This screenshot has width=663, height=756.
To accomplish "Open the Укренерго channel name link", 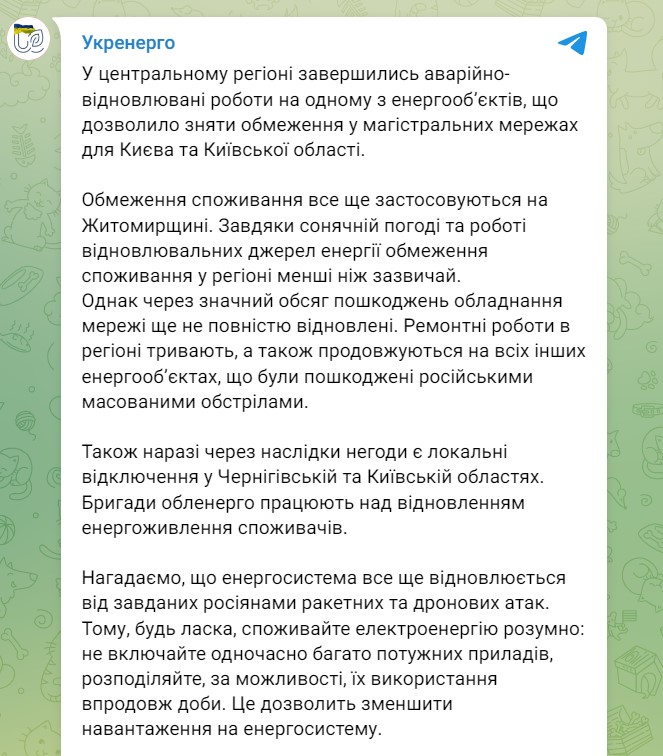I will click(127, 43).
